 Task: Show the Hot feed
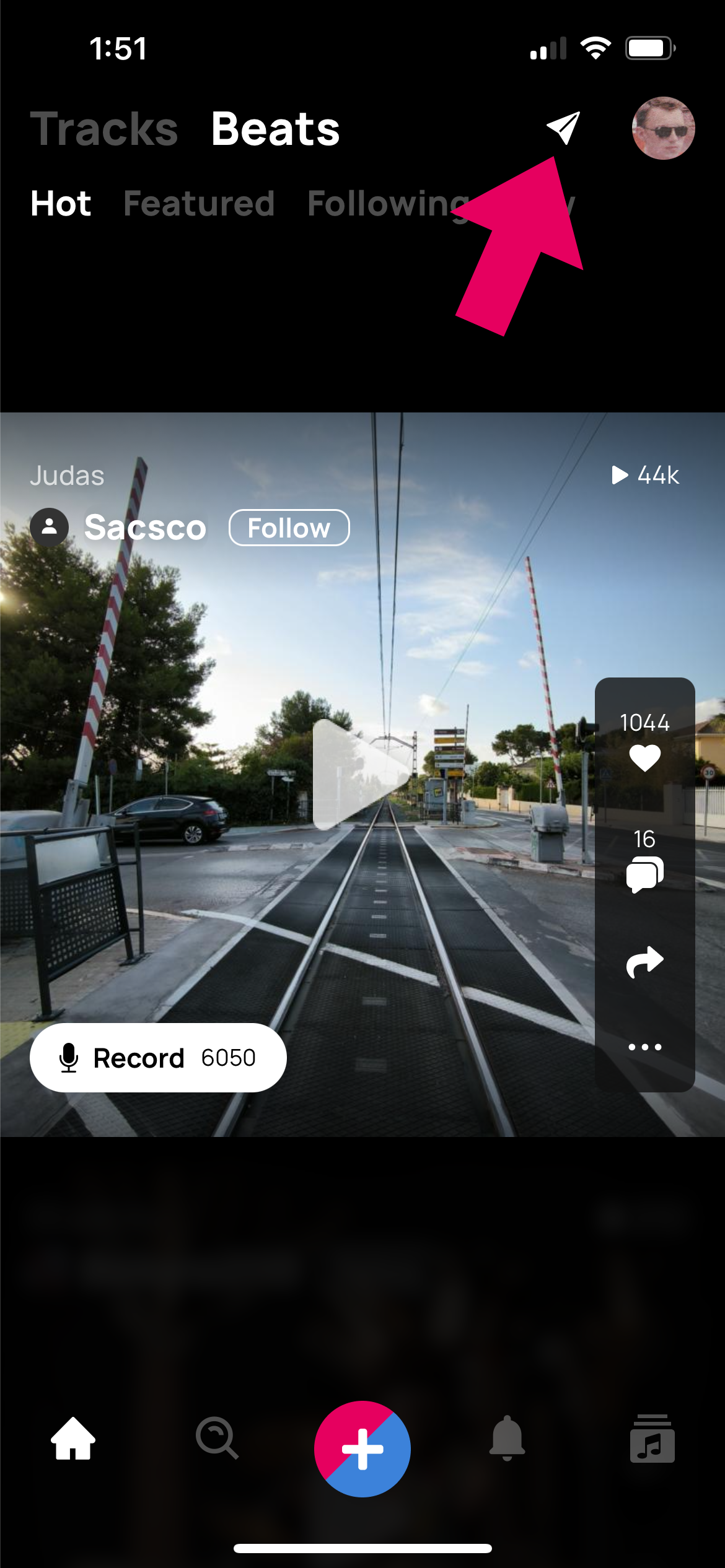pyautogui.click(x=61, y=204)
